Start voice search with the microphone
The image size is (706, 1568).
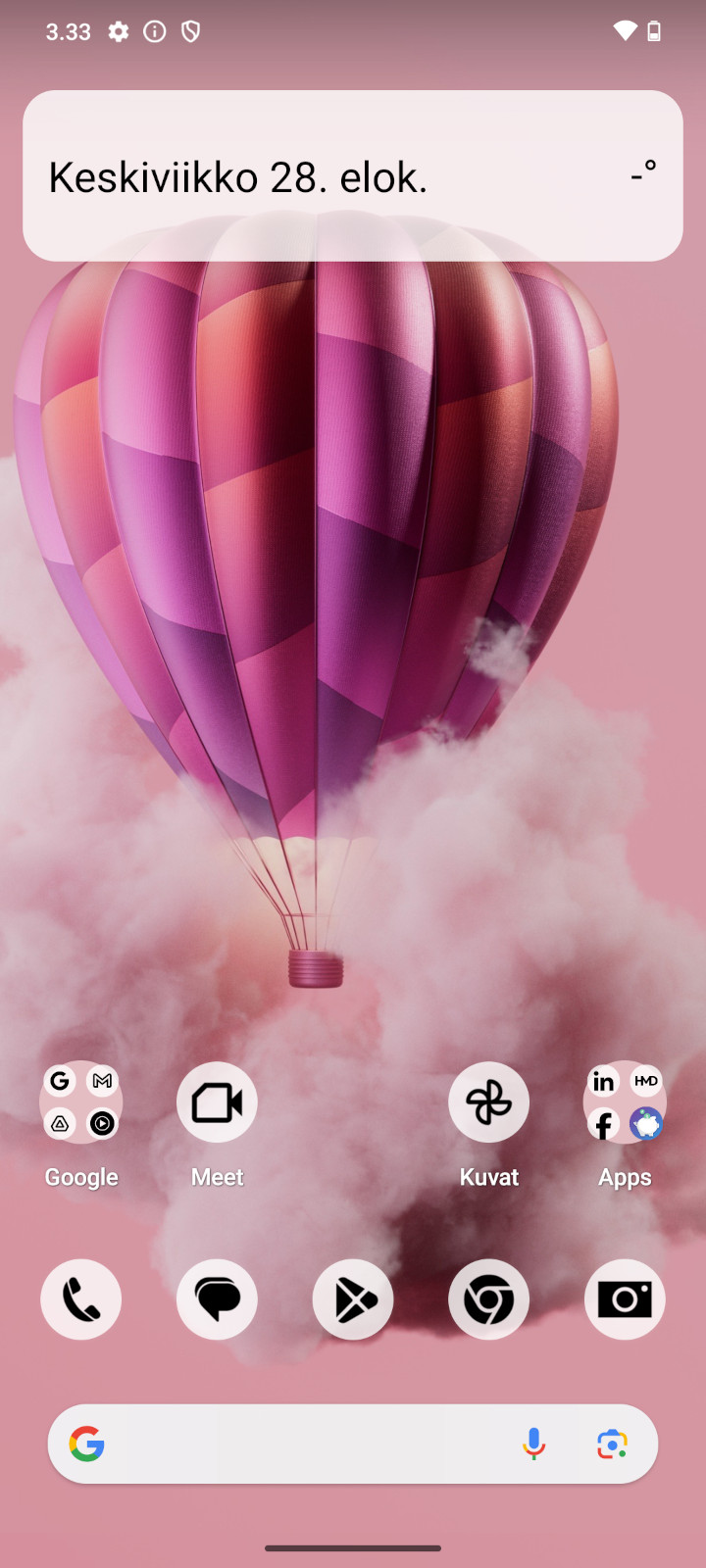[533, 1444]
